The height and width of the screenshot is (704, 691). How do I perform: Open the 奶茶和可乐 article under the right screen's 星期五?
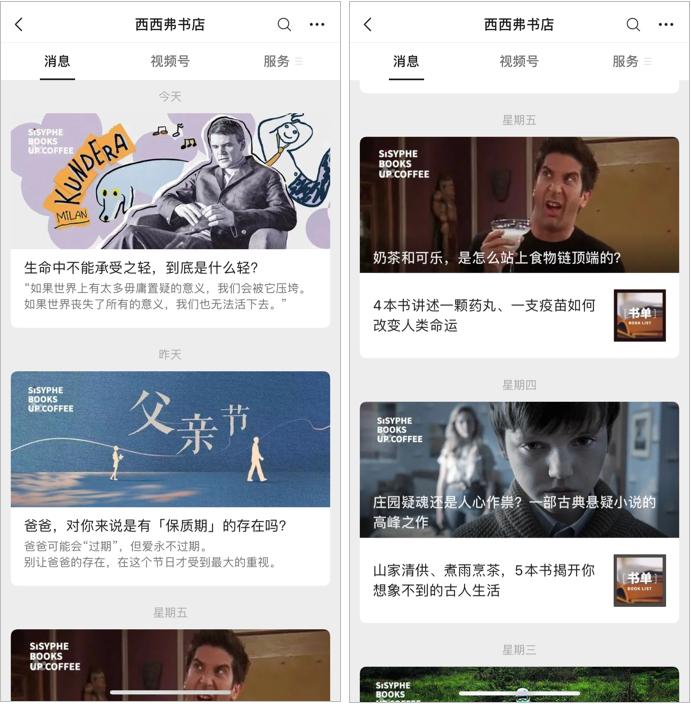519,205
